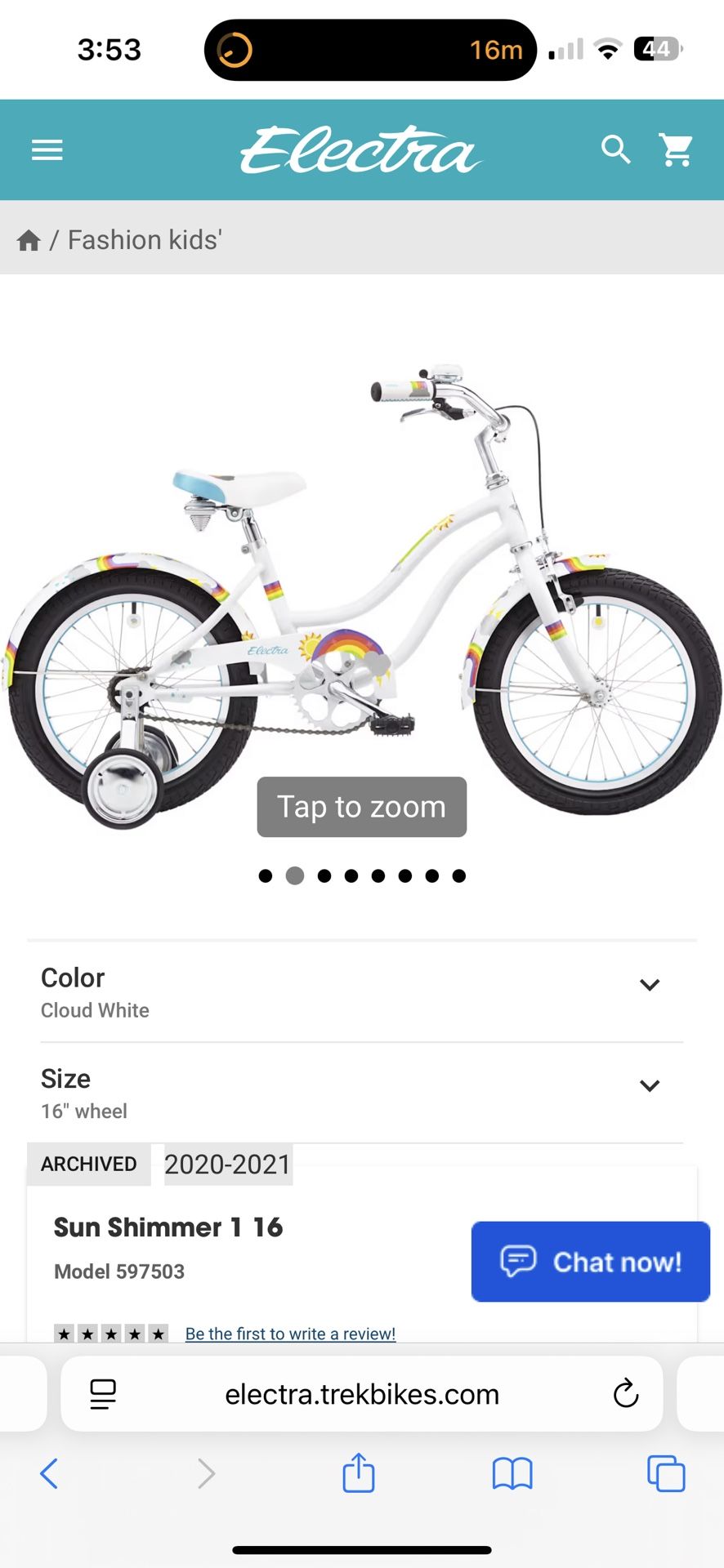Screen dimensions: 724x1568
Task: Open Safari bookmarks
Action: coord(512,1473)
